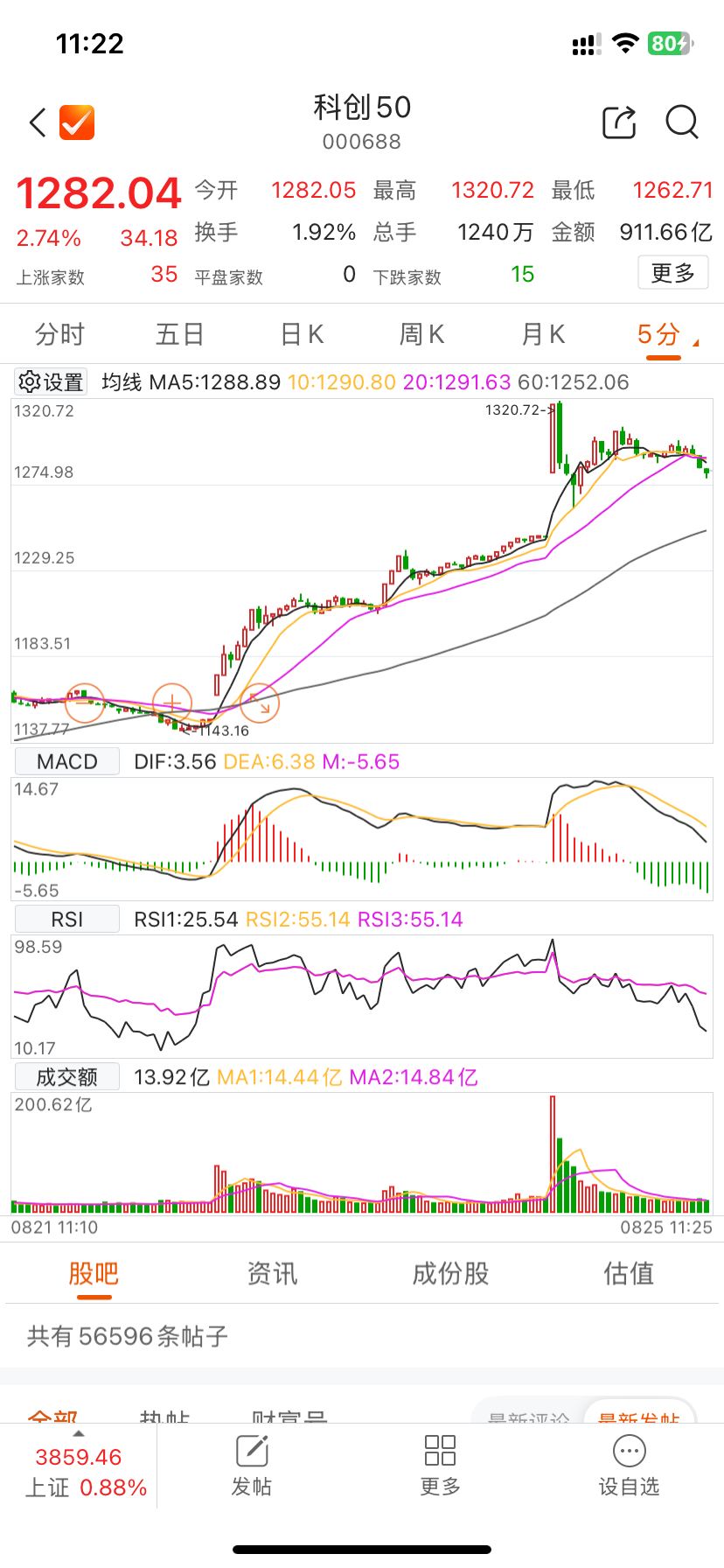The width and height of the screenshot is (724, 1568).
Task: Add to watchlist via 设自选
Action: coord(629,1466)
